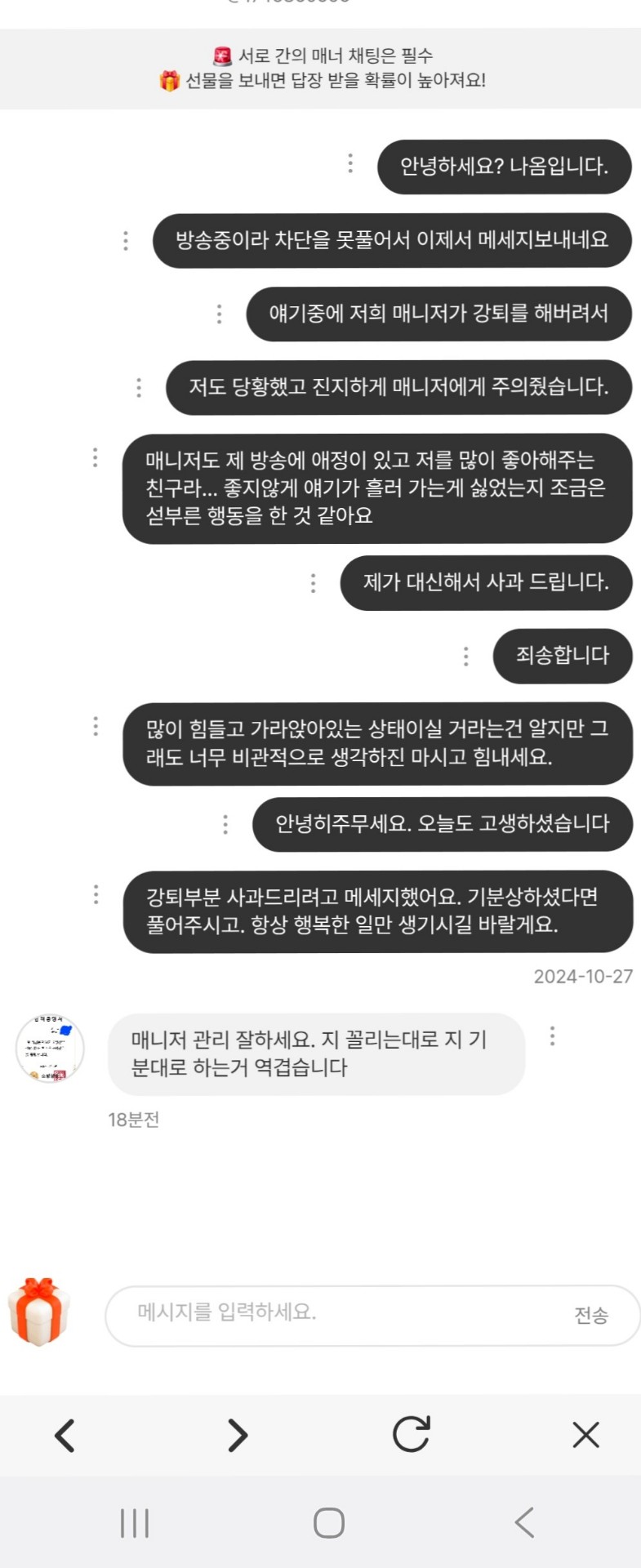
Task: Send a gift with the gift box icon
Action: (38, 1312)
